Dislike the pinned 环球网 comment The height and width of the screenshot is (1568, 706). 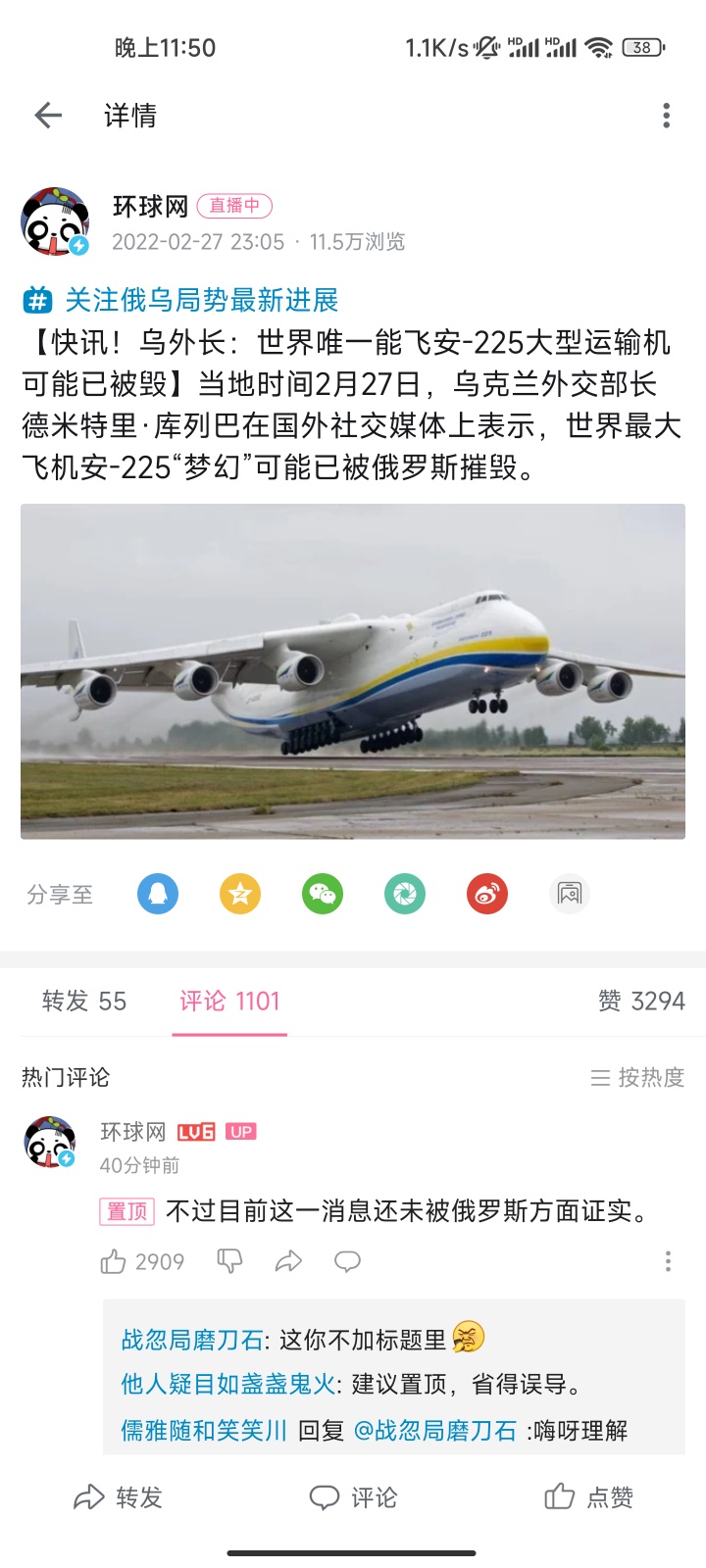click(x=229, y=1261)
